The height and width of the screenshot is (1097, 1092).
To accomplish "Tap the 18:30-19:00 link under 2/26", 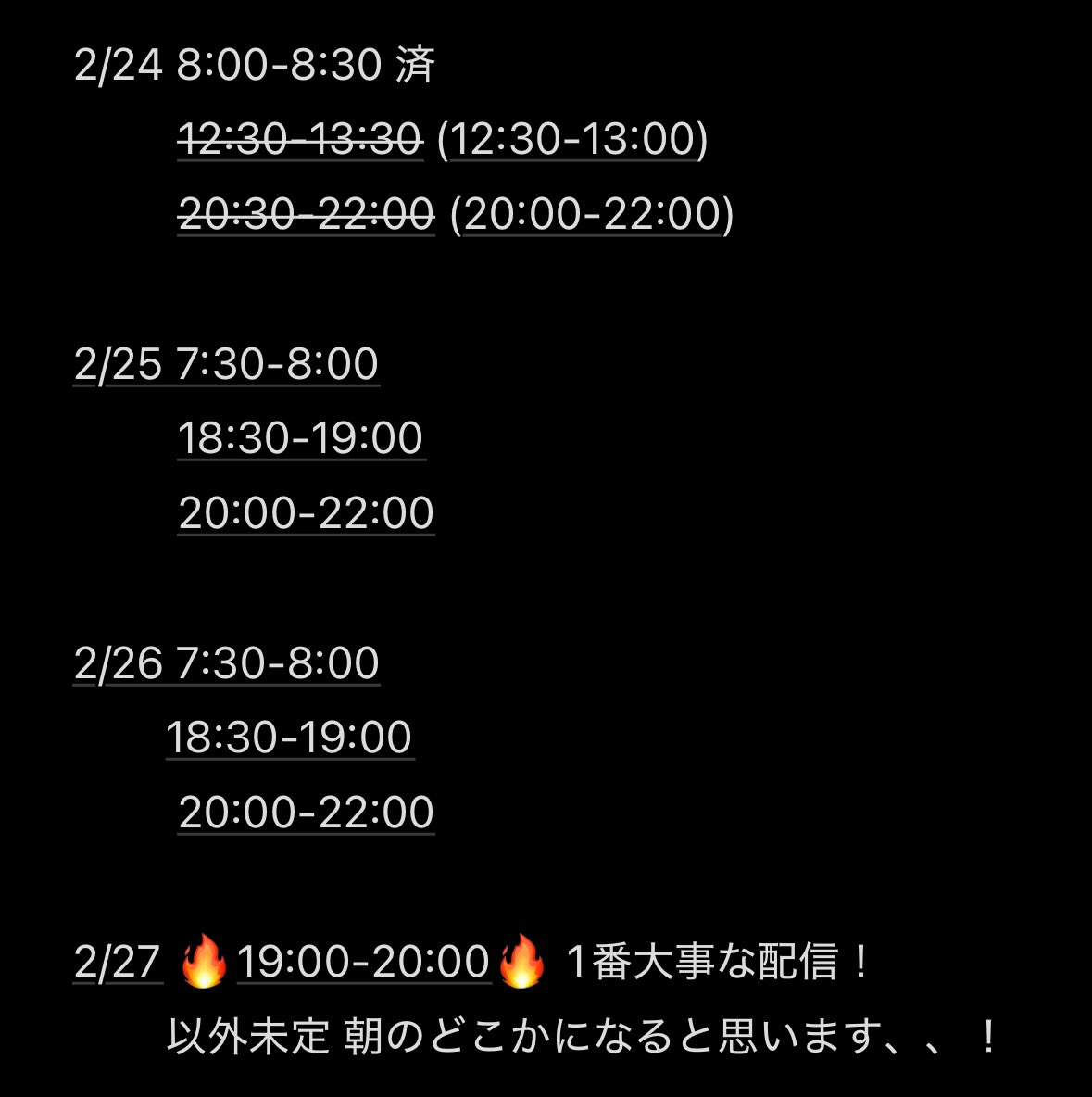I will [x=289, y=738].
